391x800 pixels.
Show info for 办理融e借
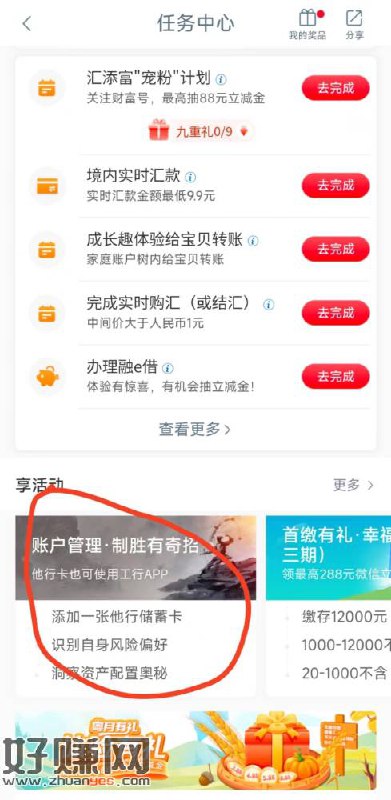168,368
